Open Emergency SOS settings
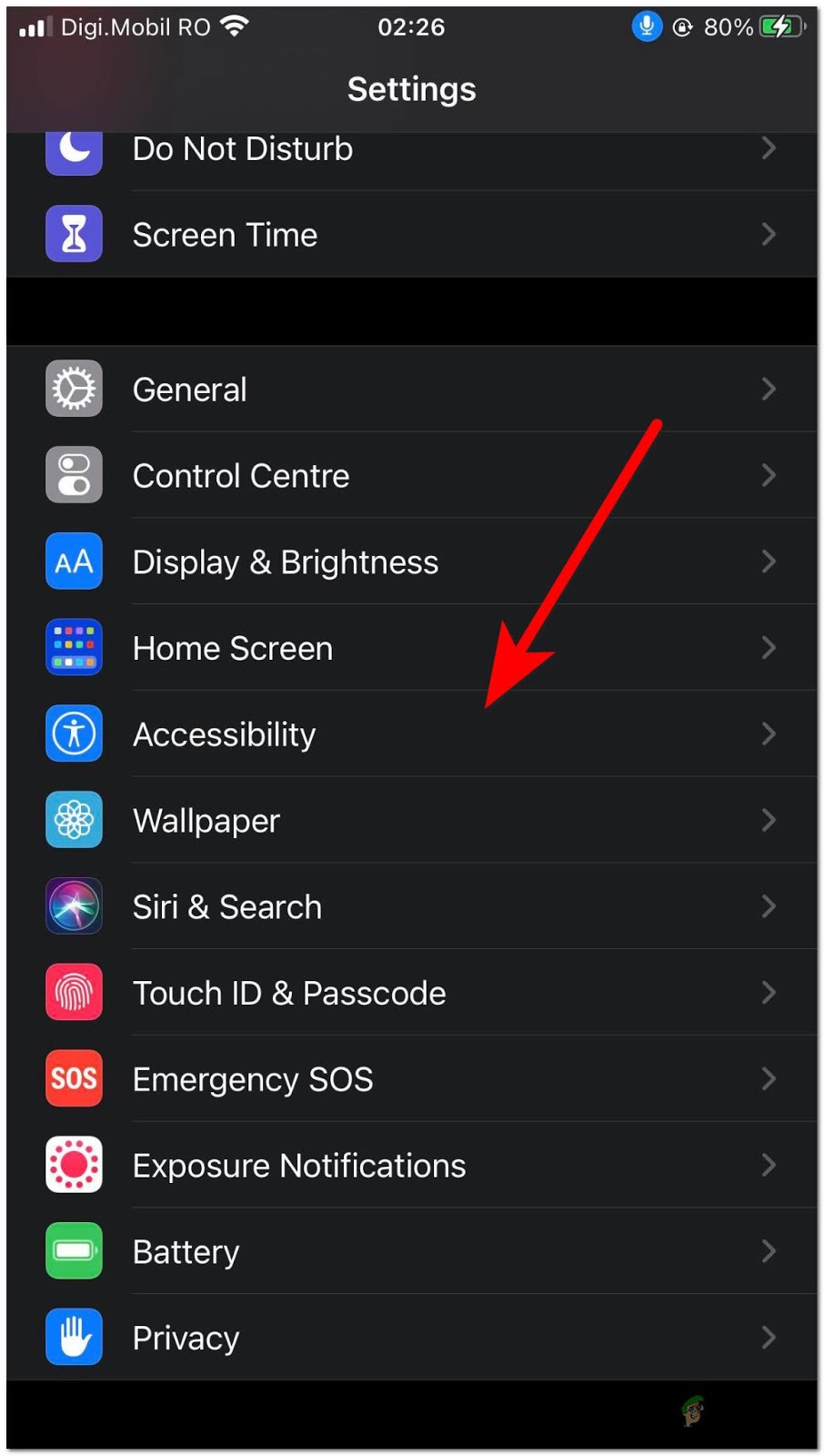 click(x=411, y=1079)
